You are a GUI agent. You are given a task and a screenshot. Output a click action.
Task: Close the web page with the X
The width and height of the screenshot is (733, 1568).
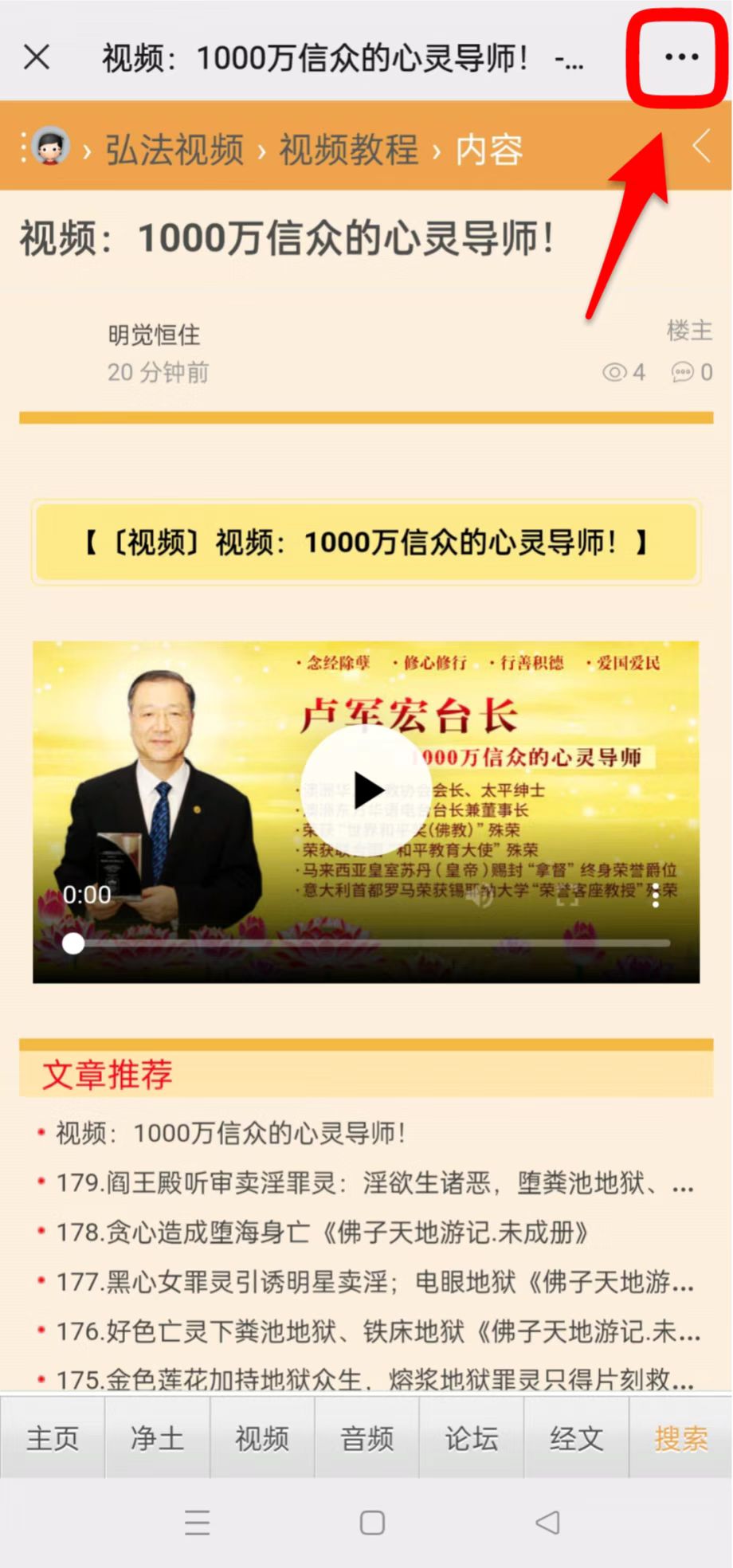(x=37, y=57)
